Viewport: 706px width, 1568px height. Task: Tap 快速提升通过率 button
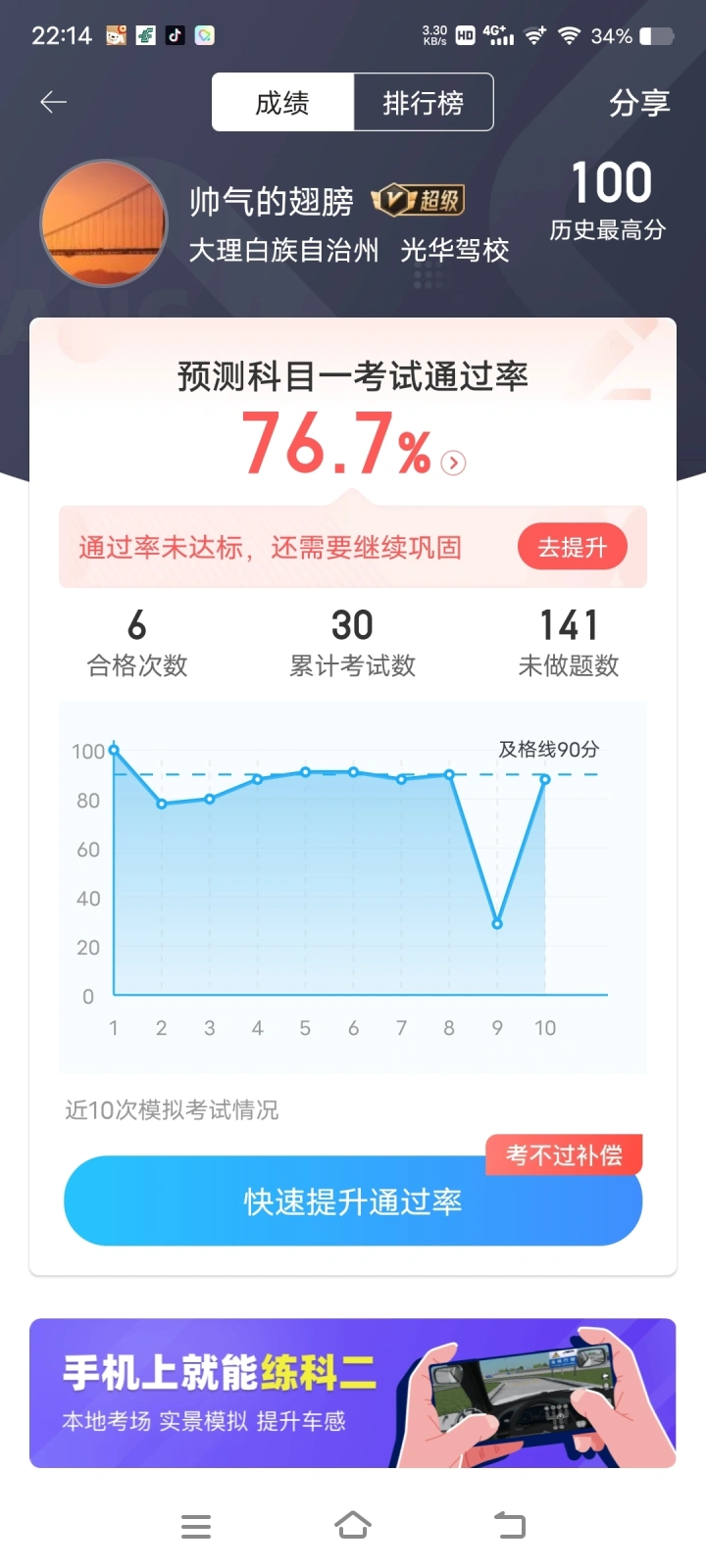coord(353,1201)
